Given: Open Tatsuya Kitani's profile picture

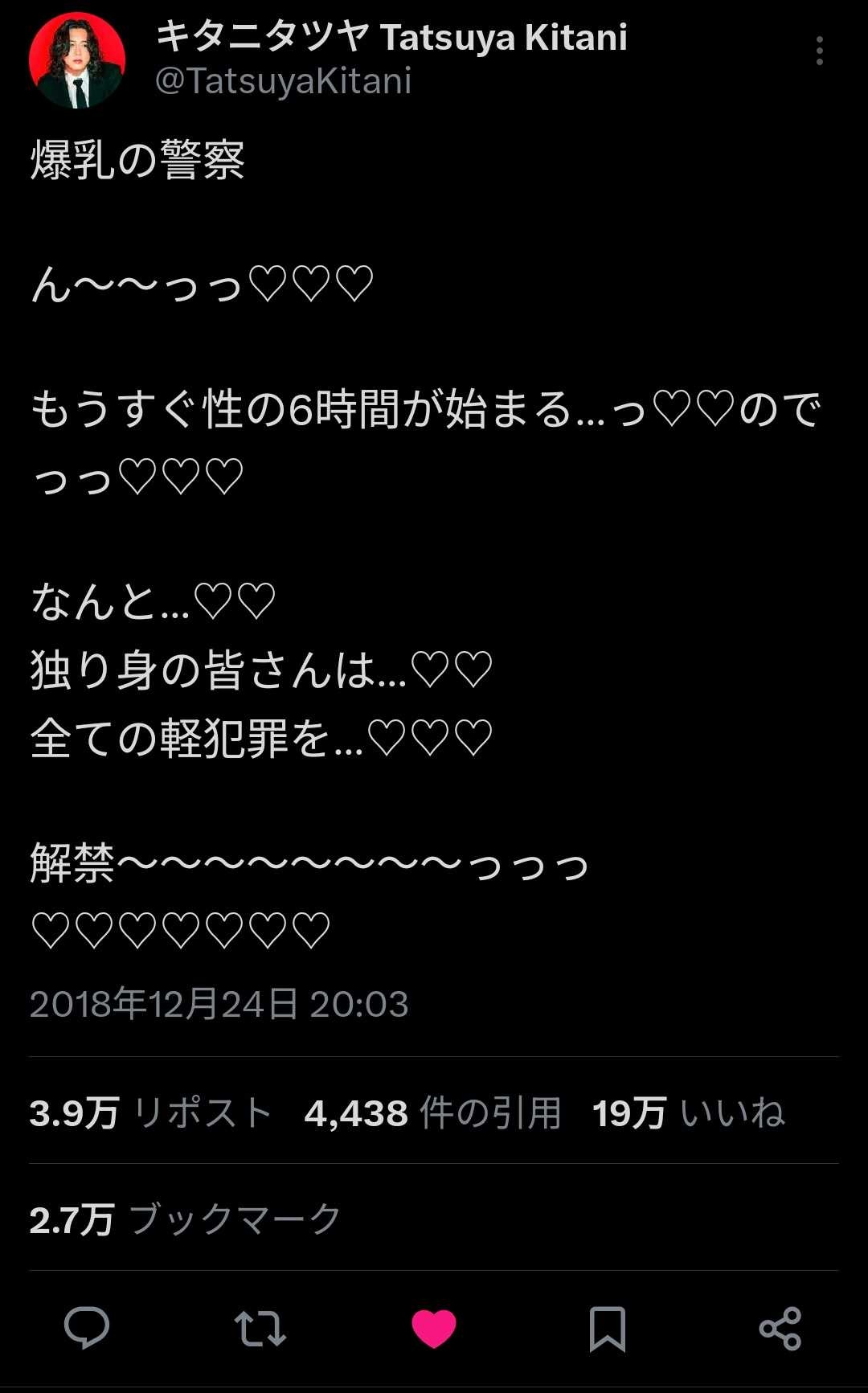Looking at the screenshot, I should point(77,60).
